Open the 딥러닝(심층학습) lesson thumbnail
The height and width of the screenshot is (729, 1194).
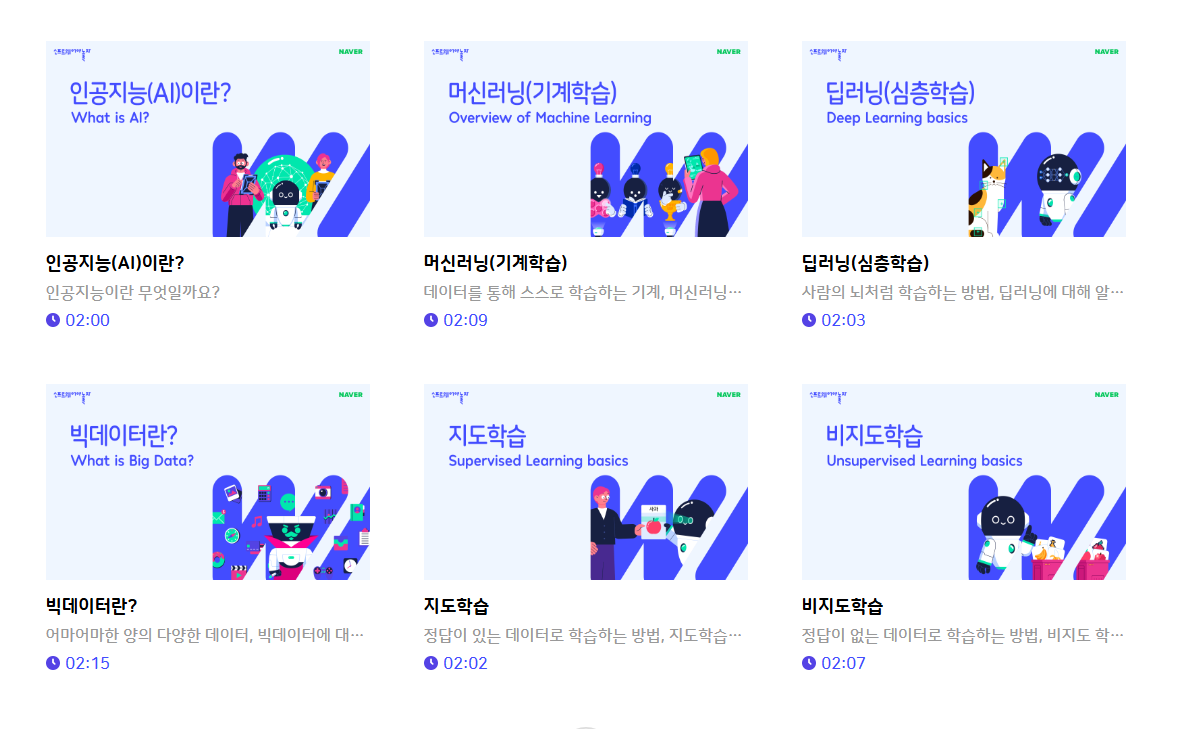point(963,139)
